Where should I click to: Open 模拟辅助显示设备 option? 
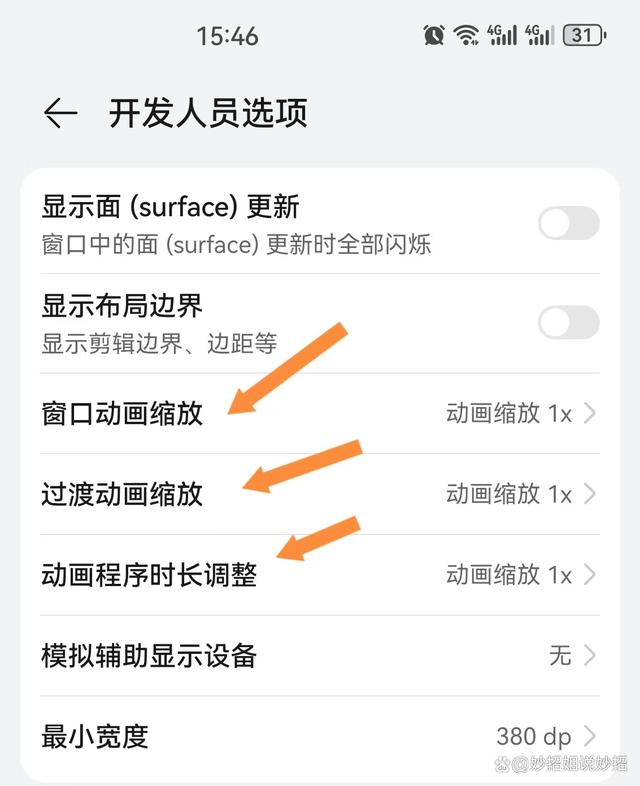click(320, 656)
